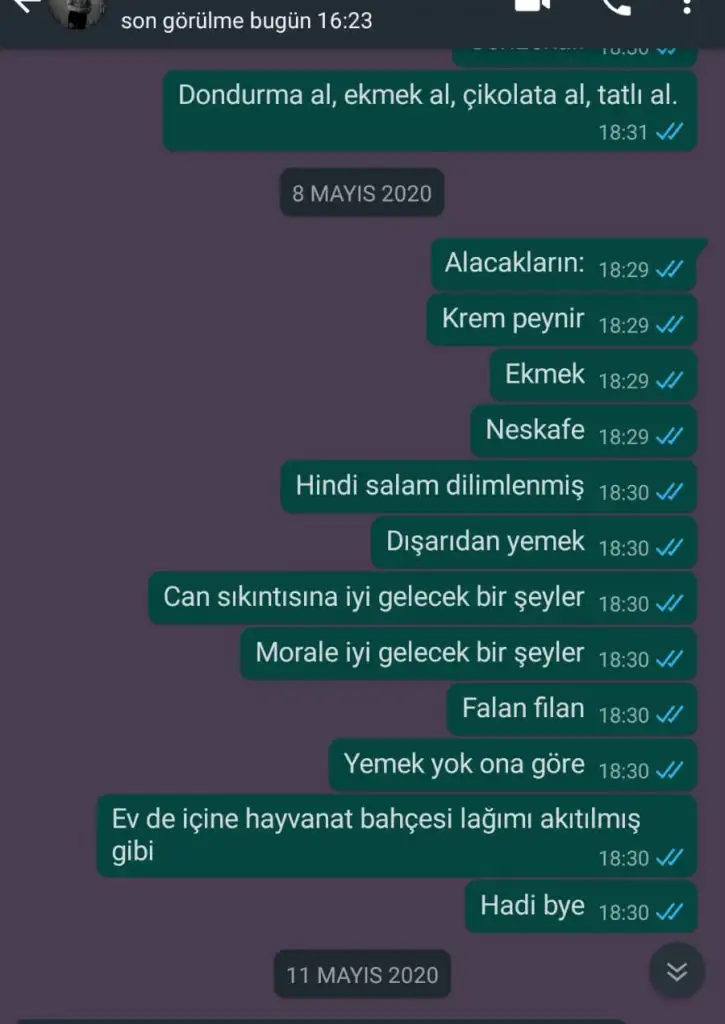Select the '8 MAYIS 2020' date divider

361,193
